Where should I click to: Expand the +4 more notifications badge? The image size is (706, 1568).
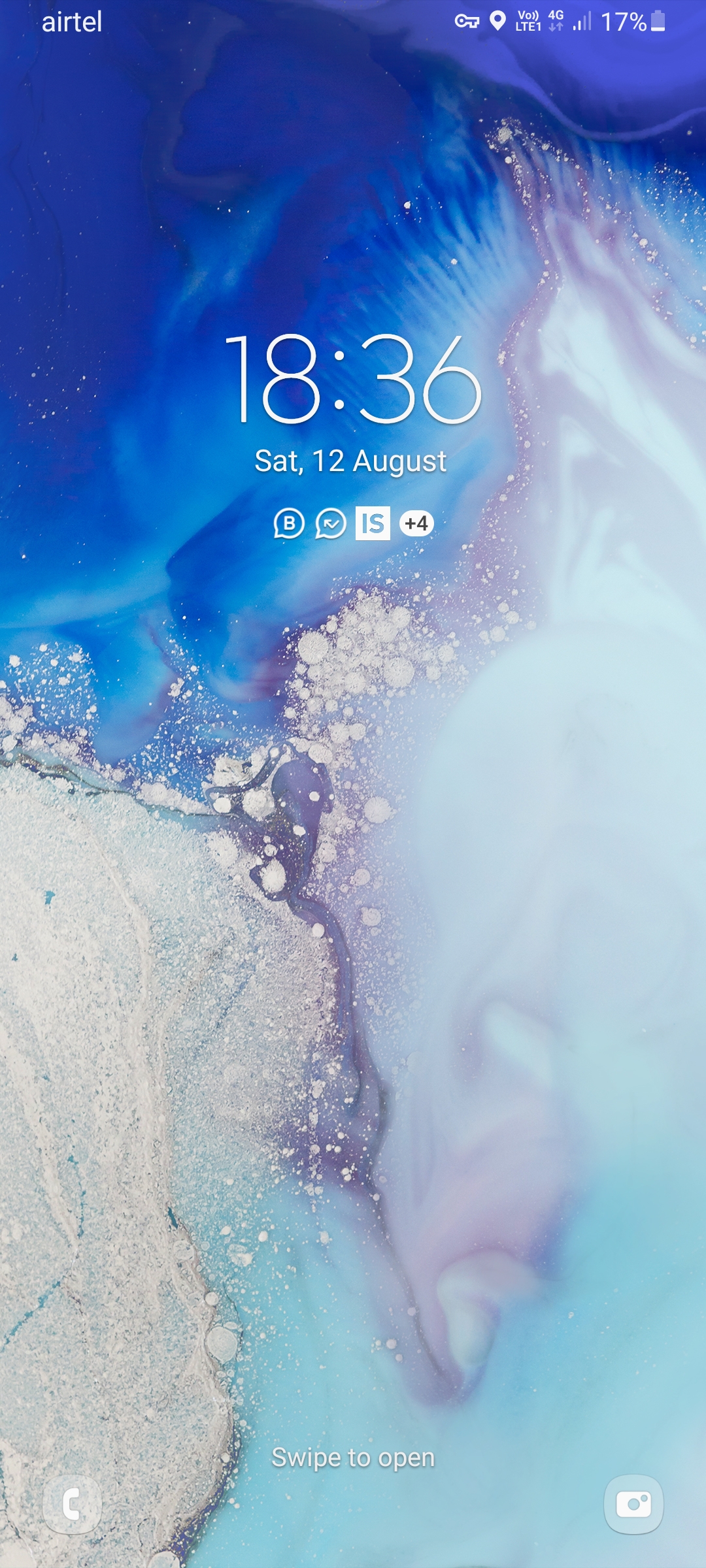(416, 523)
